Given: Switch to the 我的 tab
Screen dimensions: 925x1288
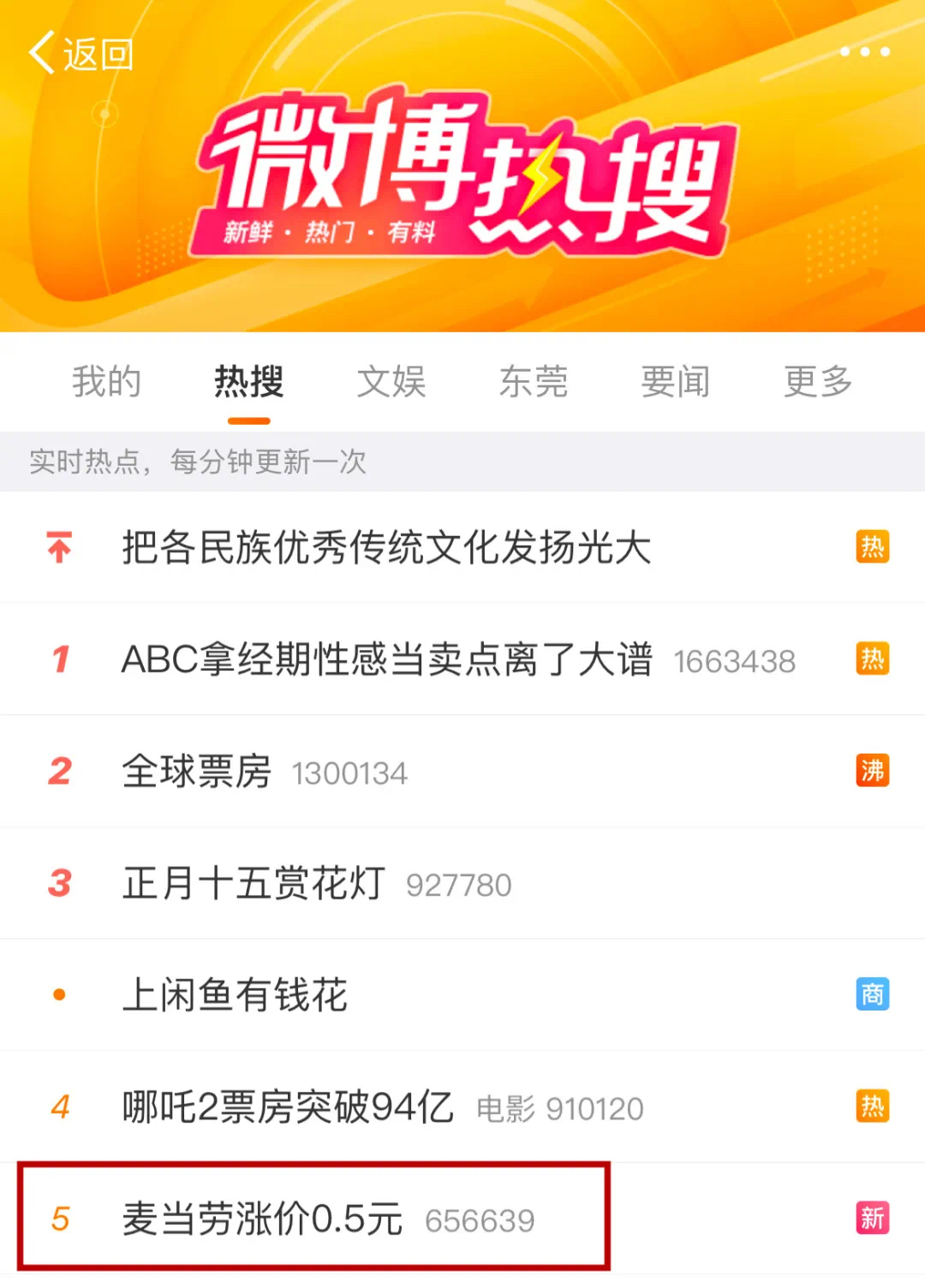Looking at the screenshot, I should point(105,383).
